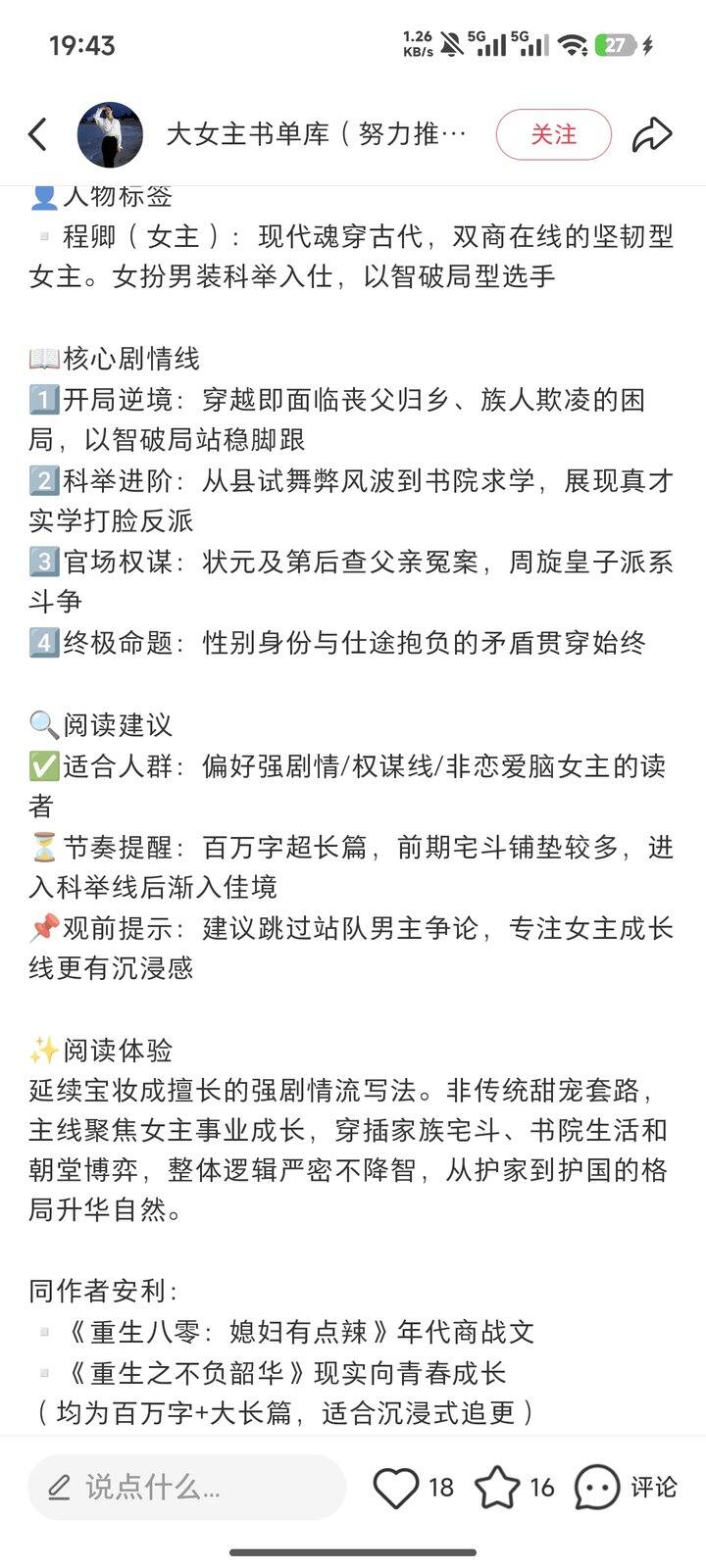Follow the author with the 关注 button
706x1568 pixels.
point(553,134)
